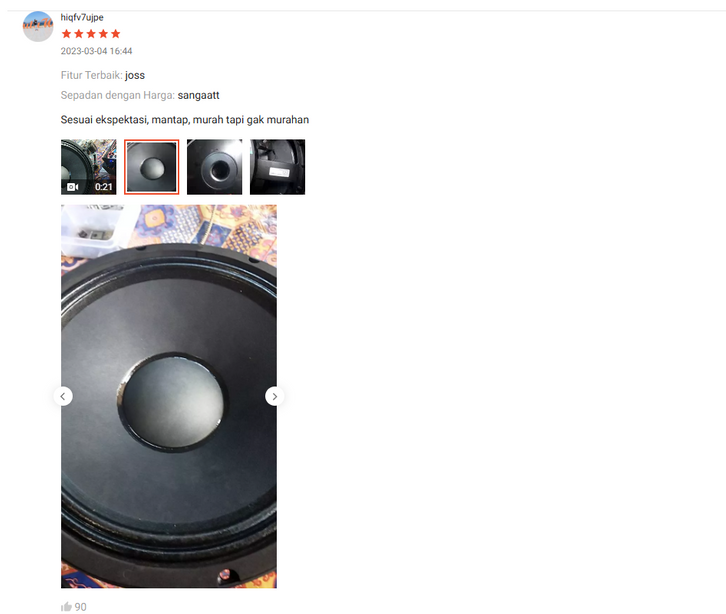726x614 pixels.
Task: Like this review with thumbs up
Action: coord(67,606)
